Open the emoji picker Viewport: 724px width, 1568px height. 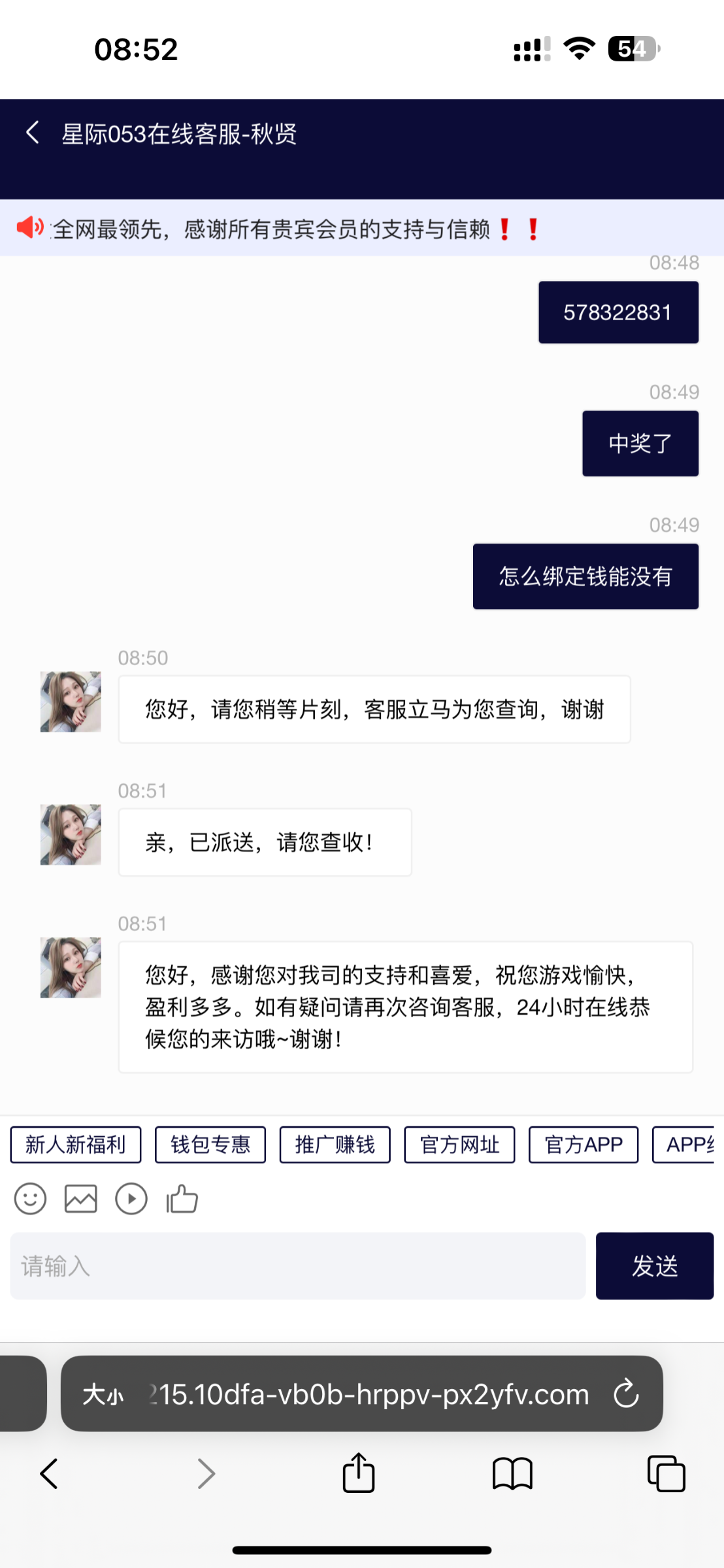coord(30,1199)
